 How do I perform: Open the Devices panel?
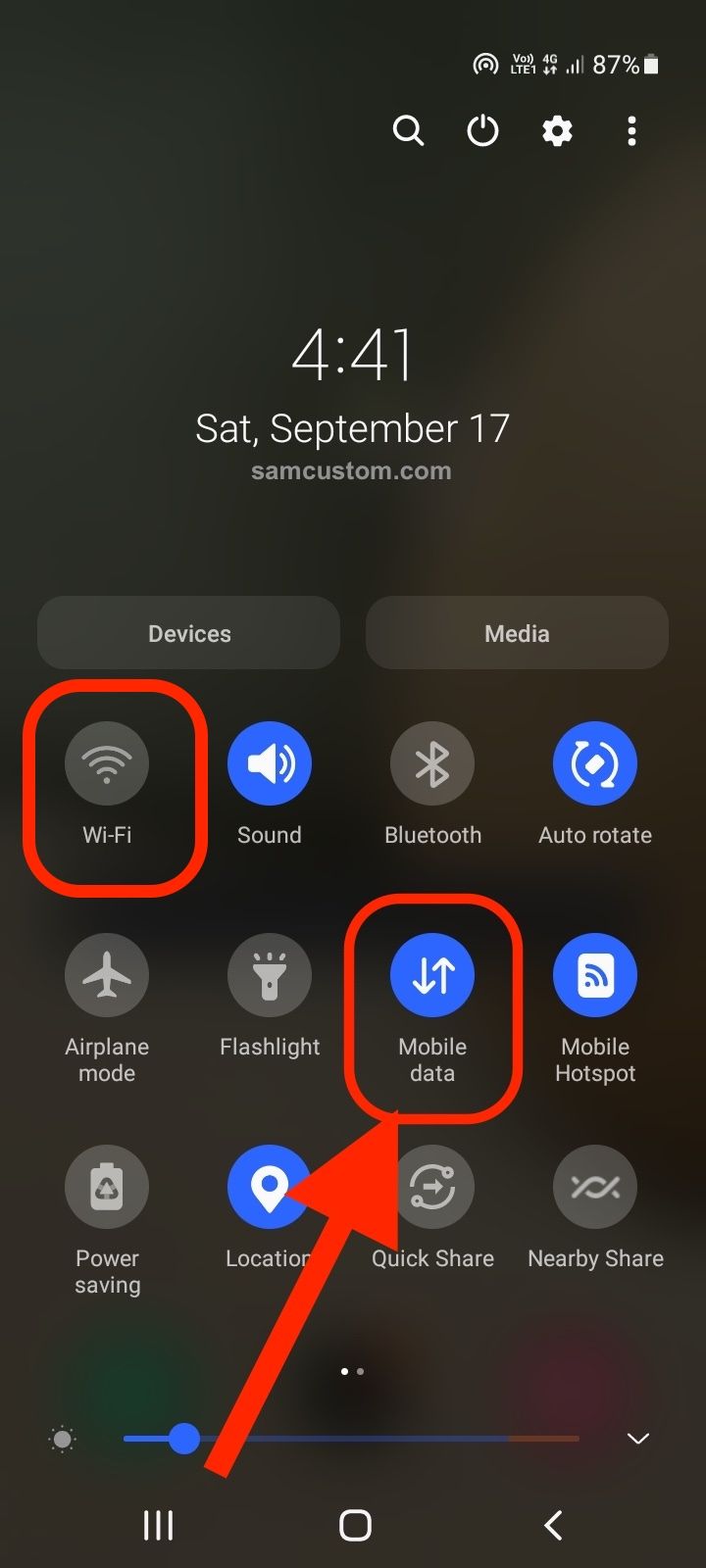[189, 633]
